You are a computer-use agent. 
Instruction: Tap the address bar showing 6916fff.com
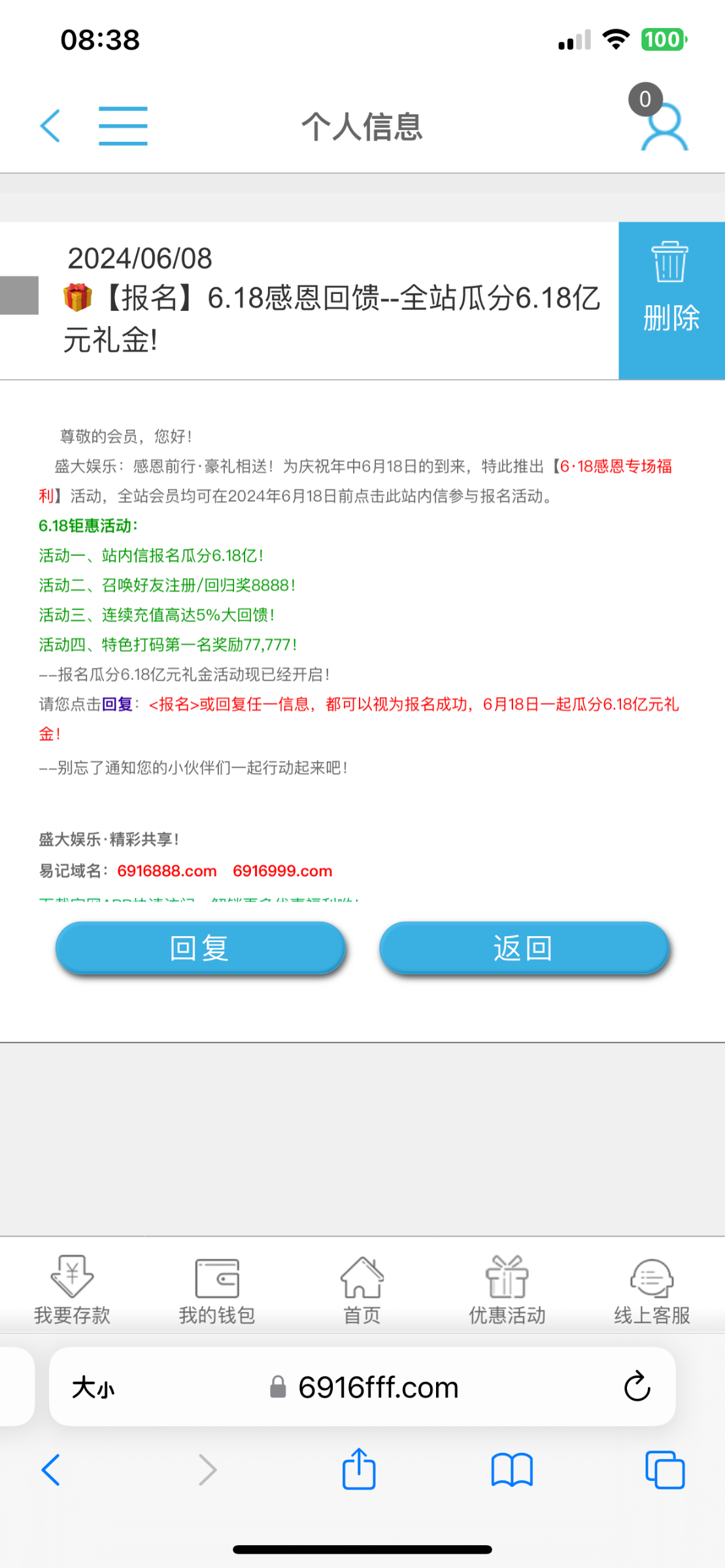pos(378,1387)
